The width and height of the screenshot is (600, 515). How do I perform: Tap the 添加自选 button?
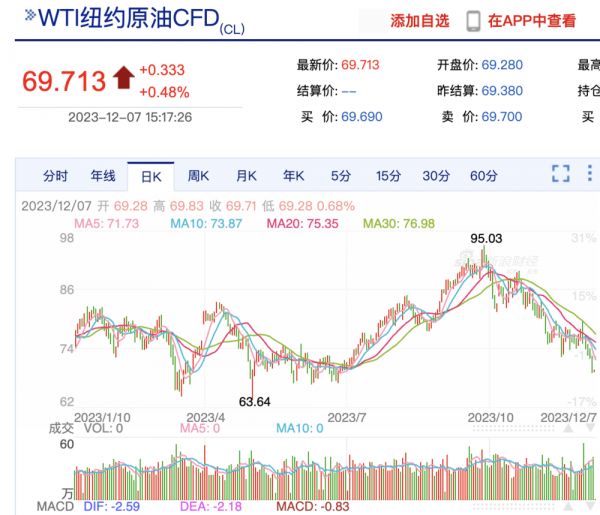tap(419, 20)
